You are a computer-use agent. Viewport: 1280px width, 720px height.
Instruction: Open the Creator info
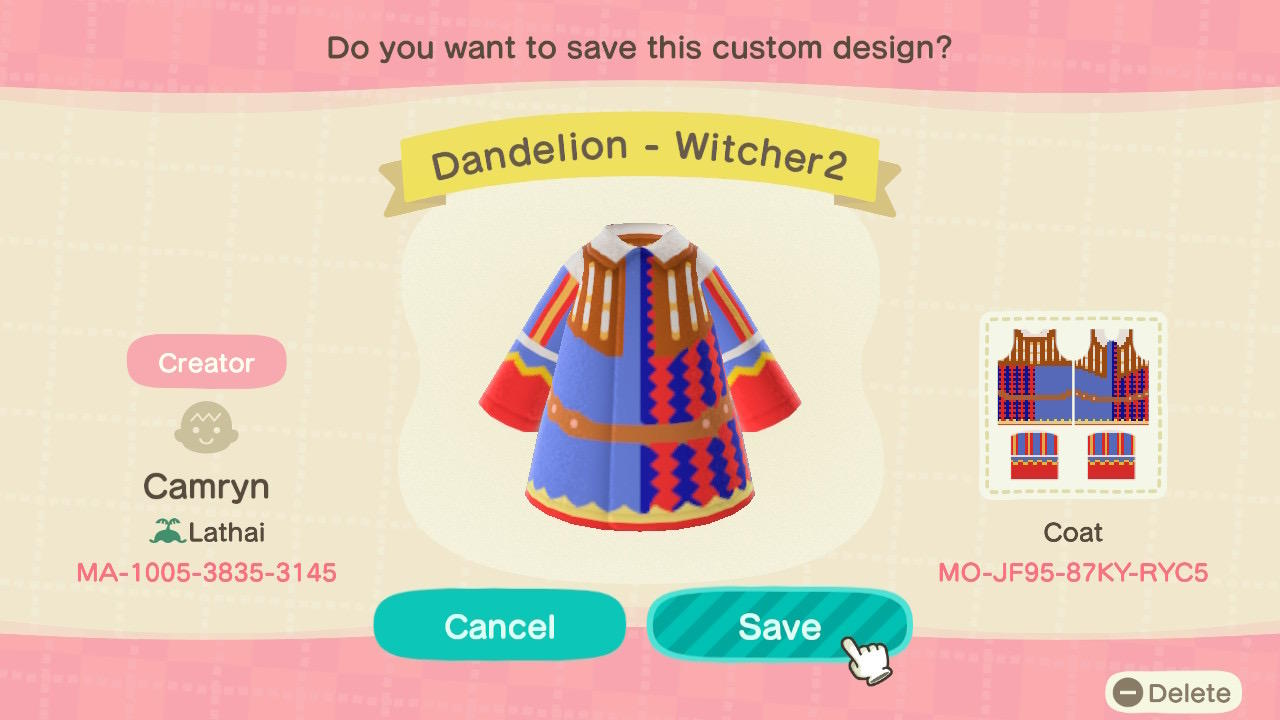[206, 363]
